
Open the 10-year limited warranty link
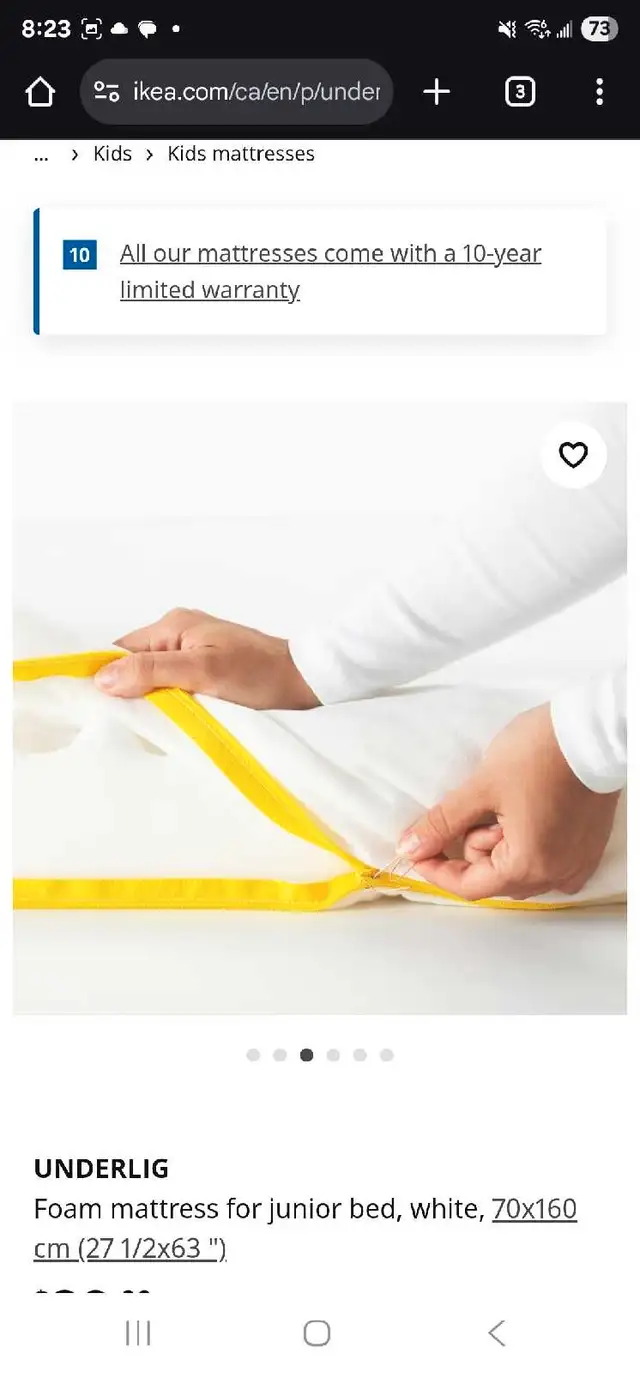pos(330,271)
